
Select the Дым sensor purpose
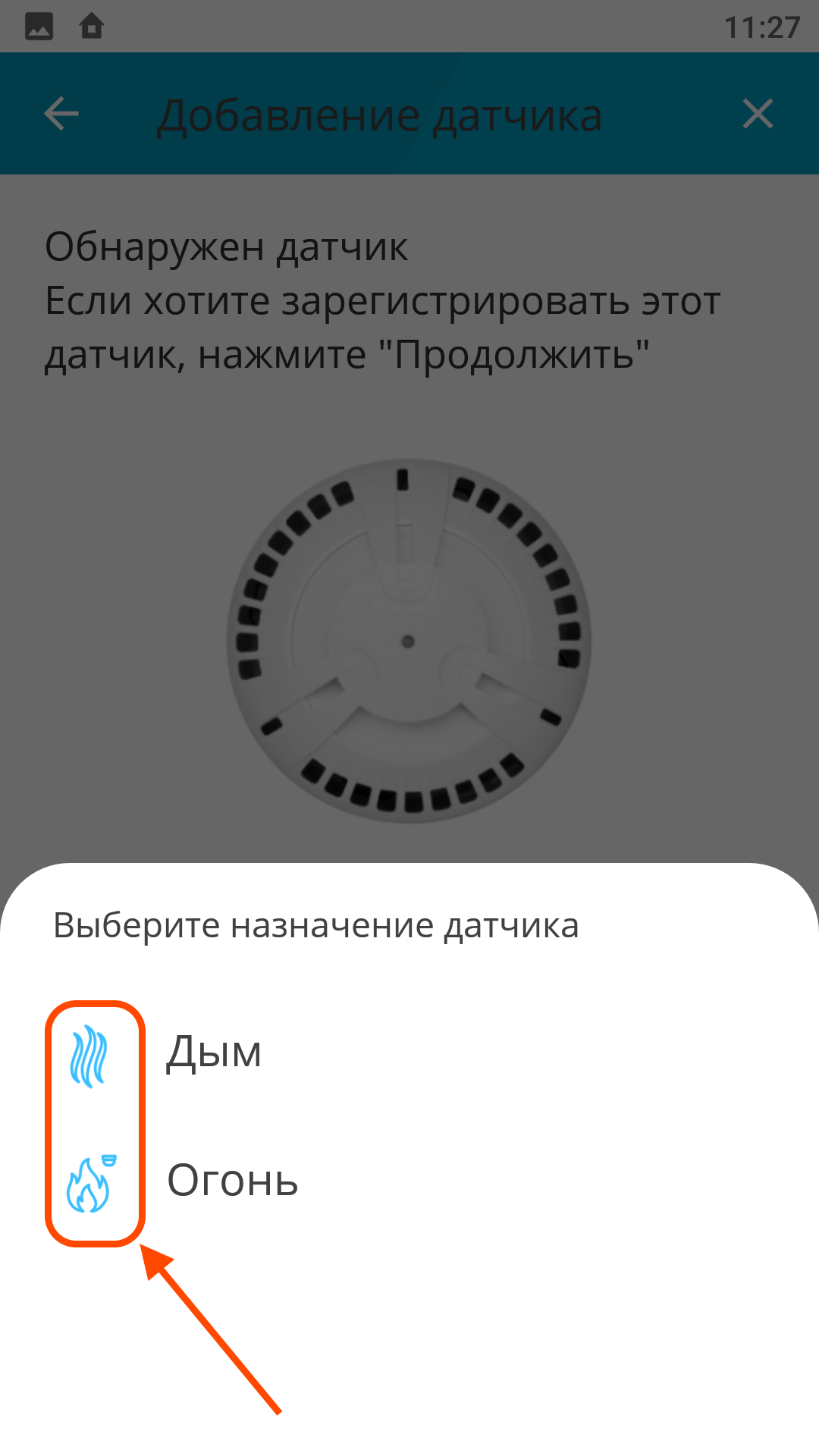click(x=214, y=1053)
